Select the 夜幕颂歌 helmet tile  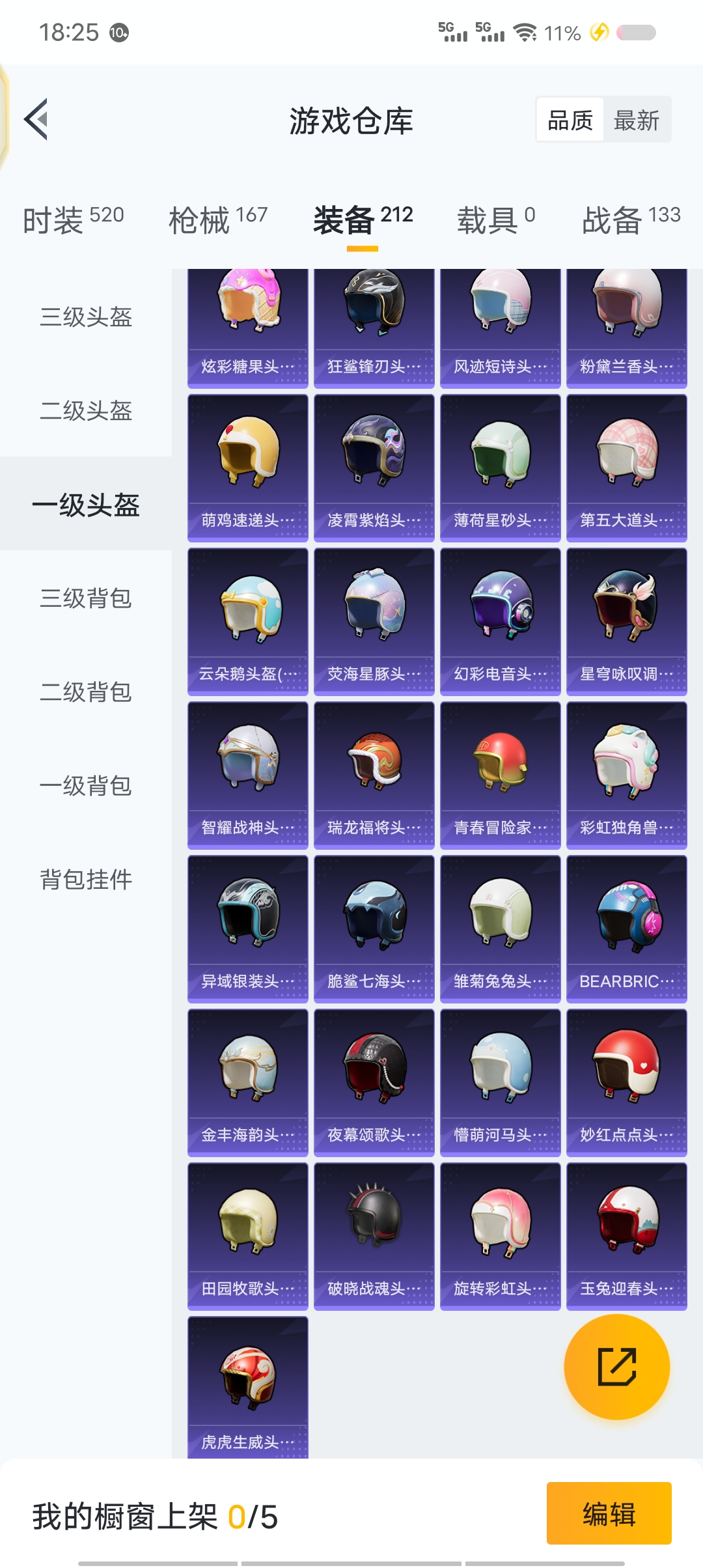(x=374, y=1082)
